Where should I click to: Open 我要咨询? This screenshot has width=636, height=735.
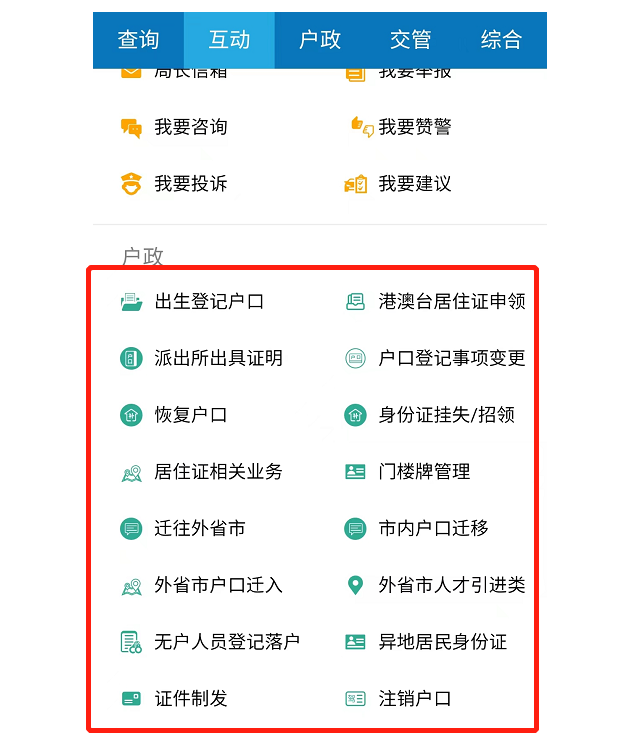190,127
